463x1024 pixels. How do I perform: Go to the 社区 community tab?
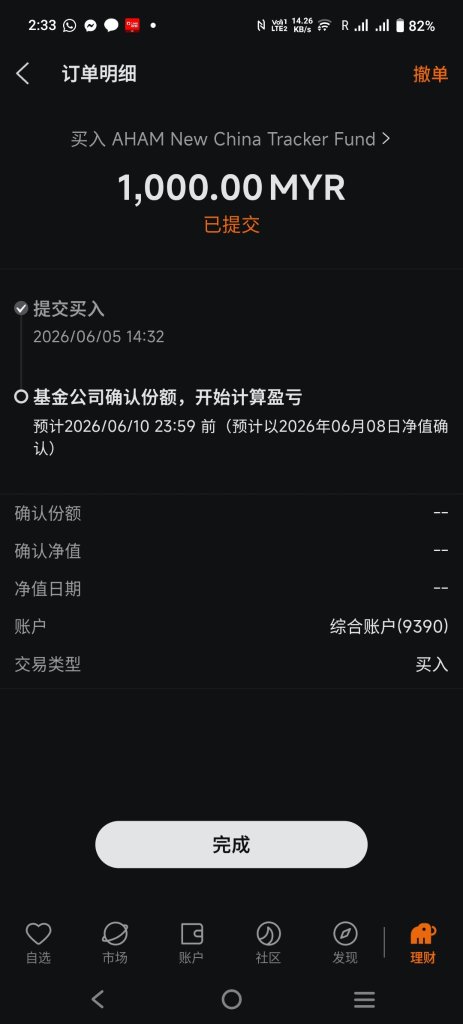click(x=268, y=944)
